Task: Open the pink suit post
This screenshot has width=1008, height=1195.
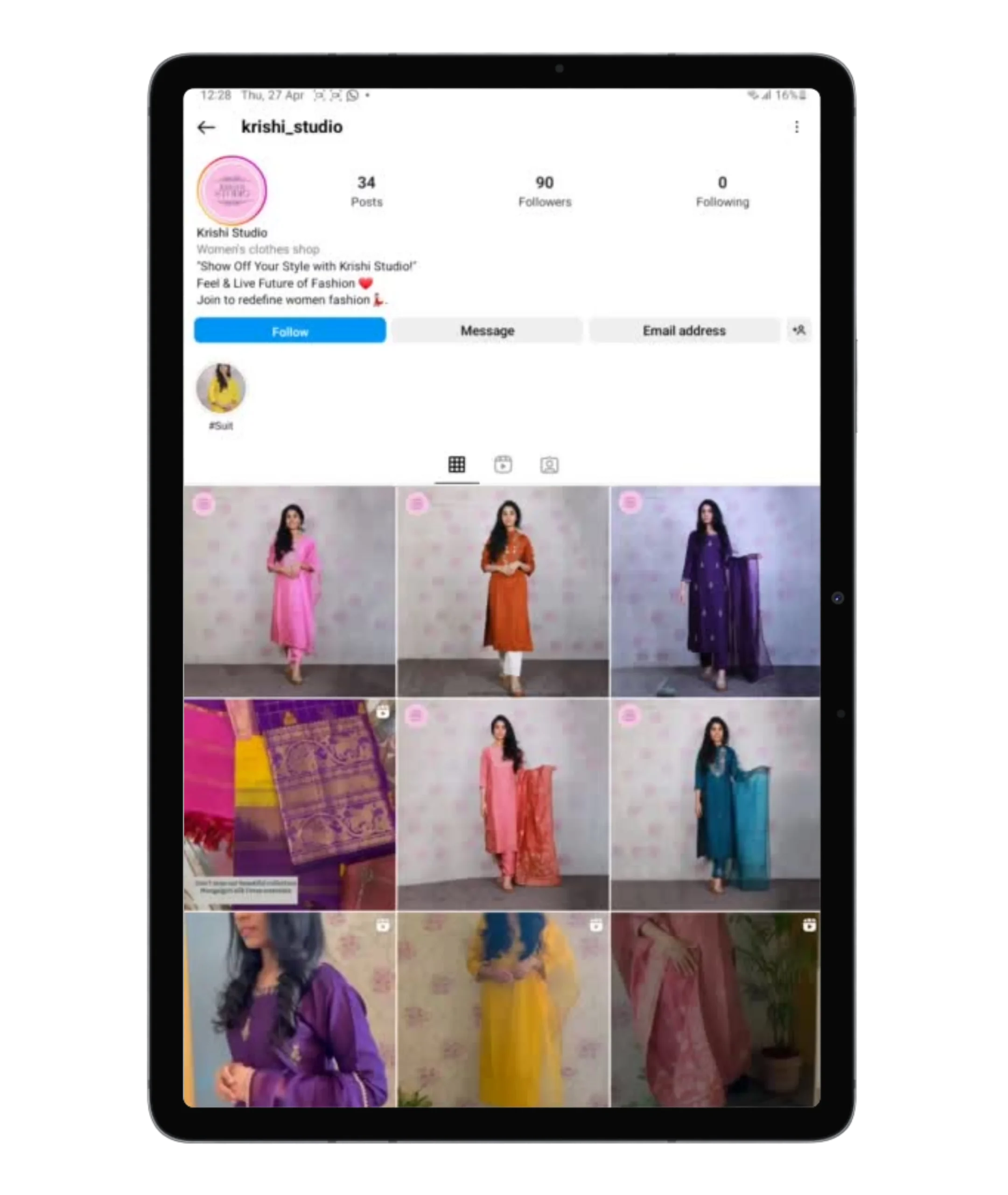Action: coord(289,591)
